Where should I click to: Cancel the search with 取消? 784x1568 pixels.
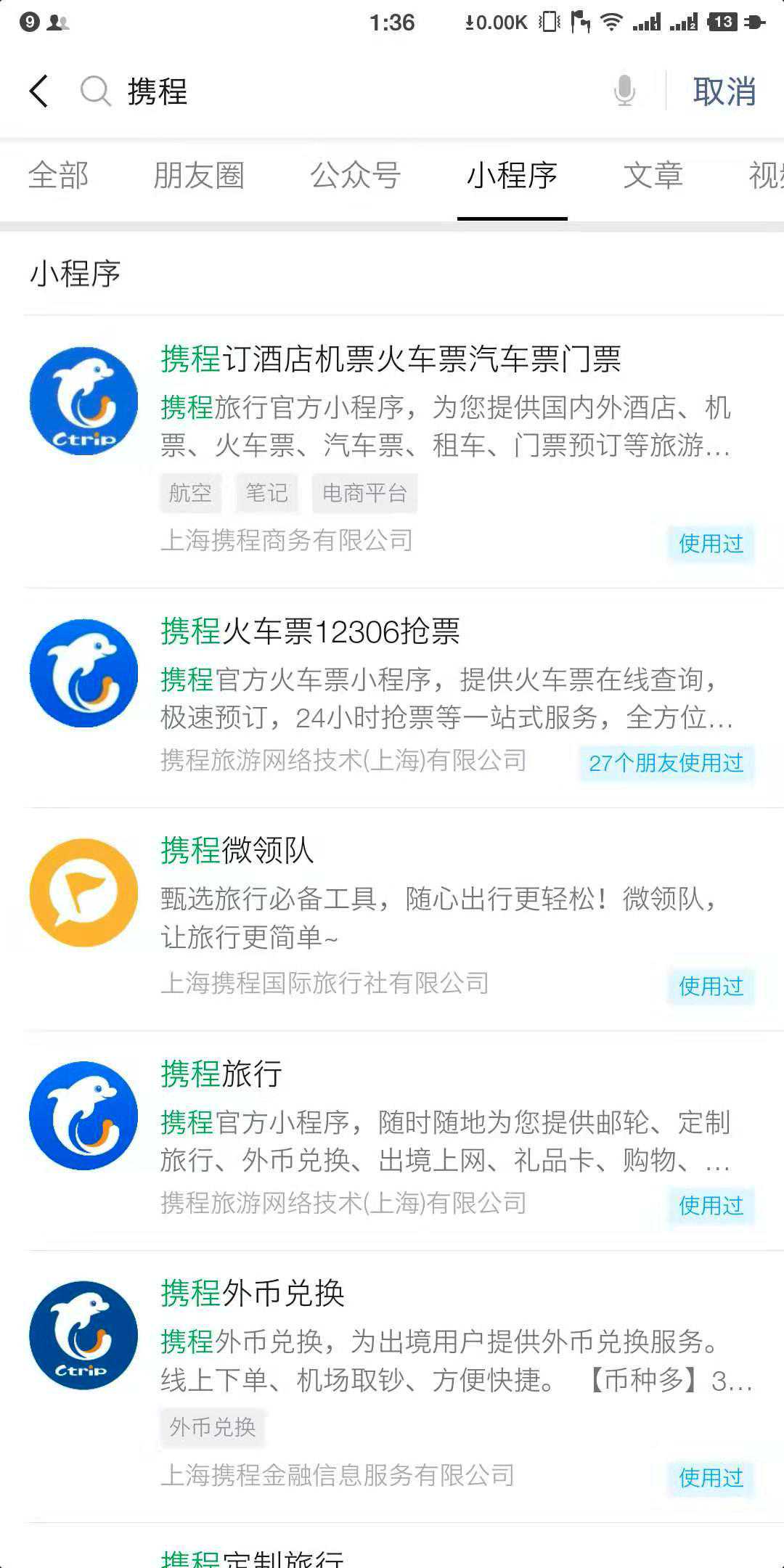(x=724, y=91)
